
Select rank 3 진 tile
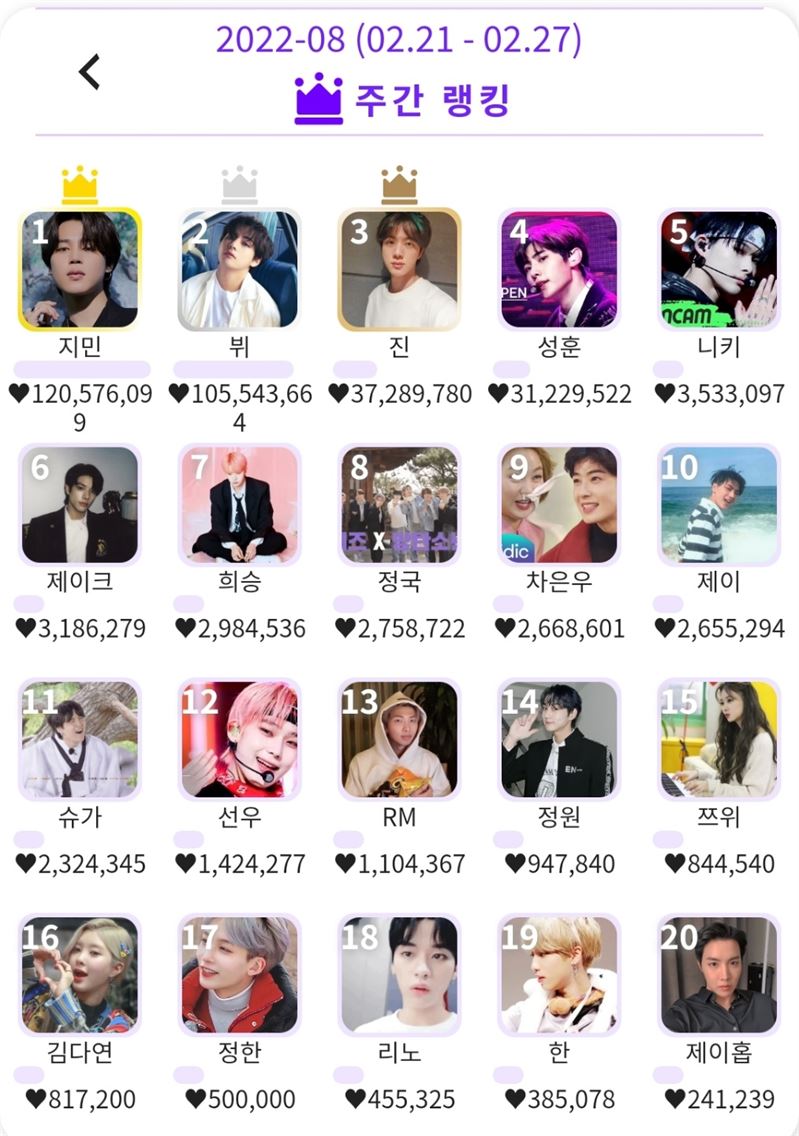point(399,269)
